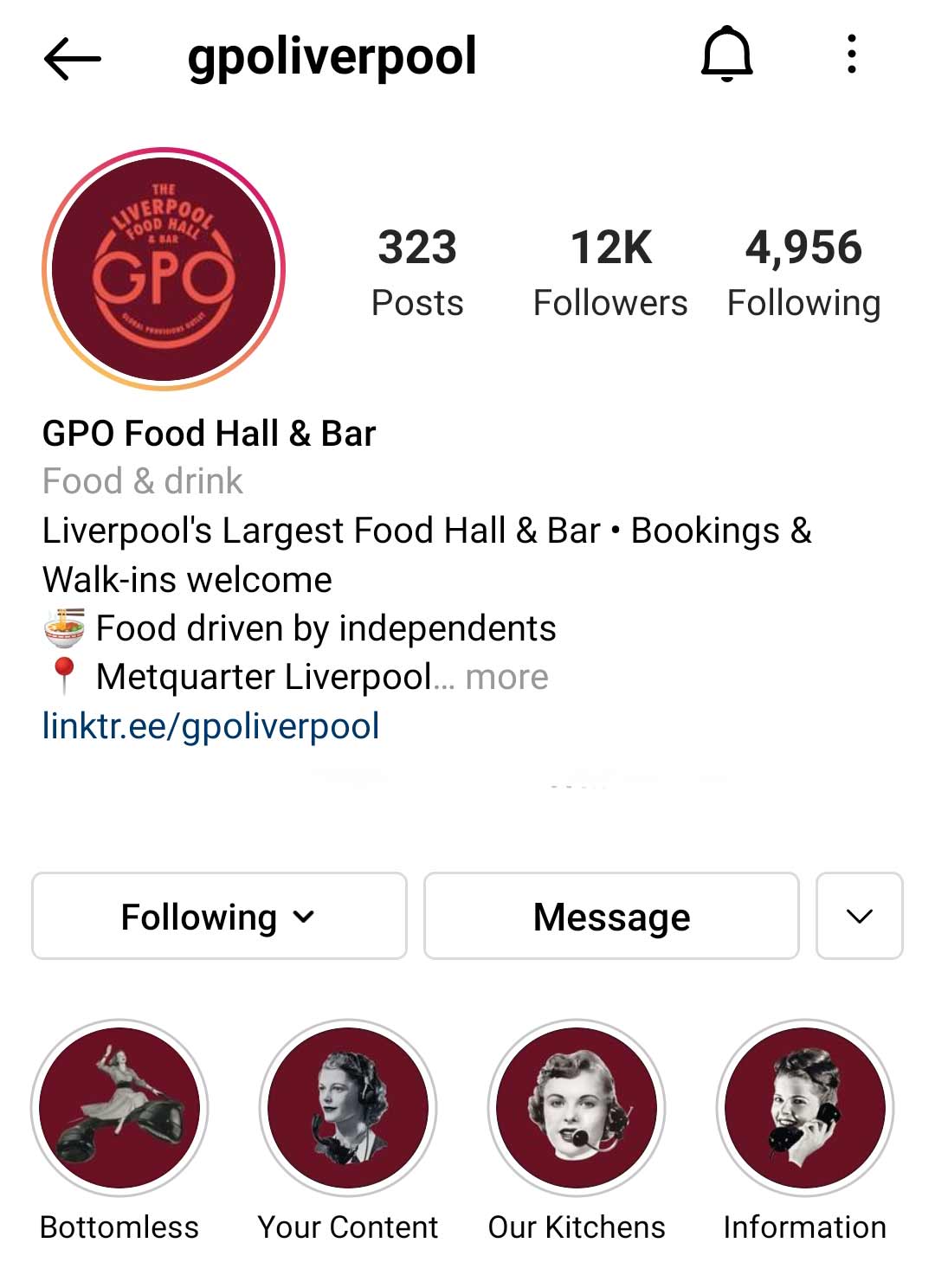Open the Bottomless story highlight
Viewport: 935px width, 1288px height.
(x=119, y=1108)
